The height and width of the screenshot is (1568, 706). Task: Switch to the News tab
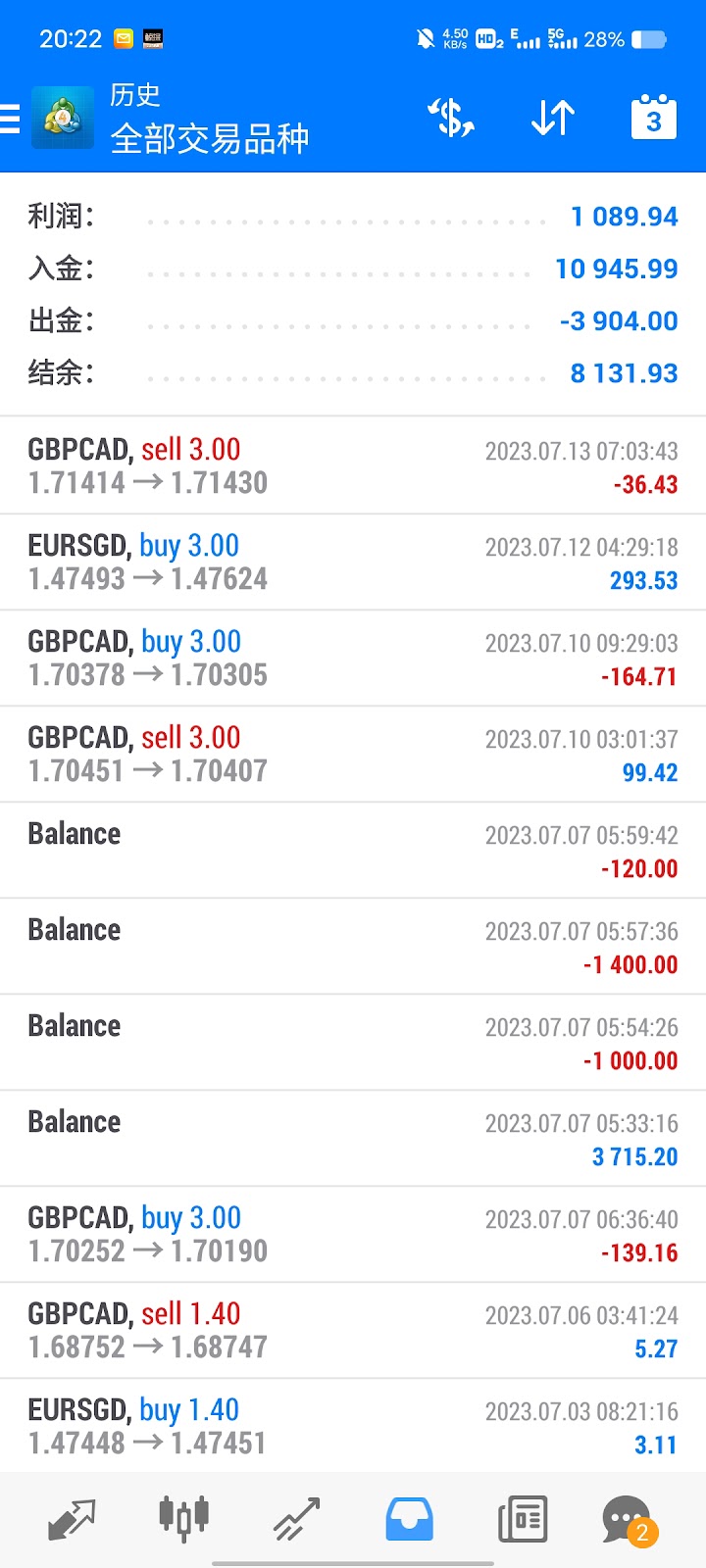523,1518
